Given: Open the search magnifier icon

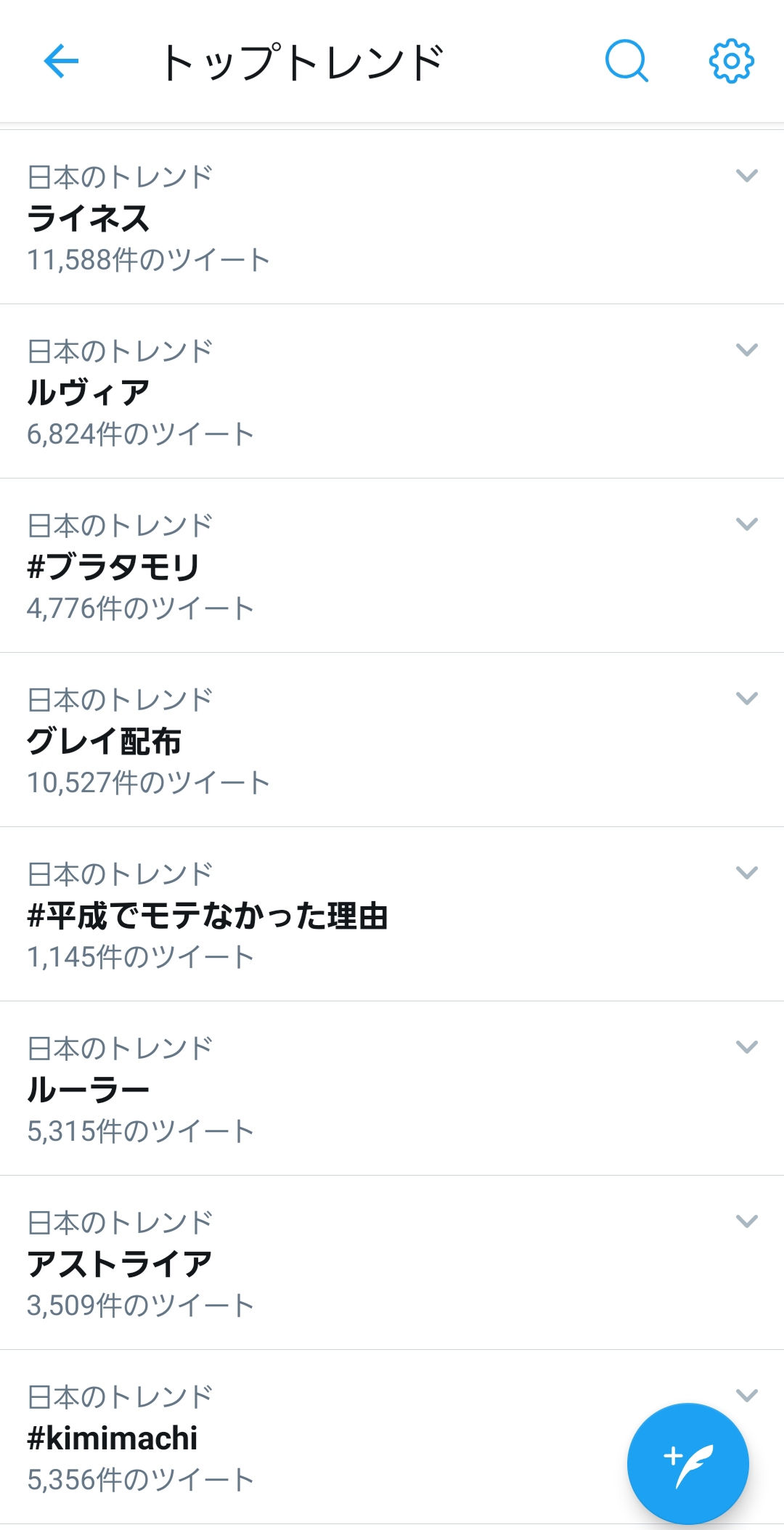Looking at the screenshot, I should 626,61.
